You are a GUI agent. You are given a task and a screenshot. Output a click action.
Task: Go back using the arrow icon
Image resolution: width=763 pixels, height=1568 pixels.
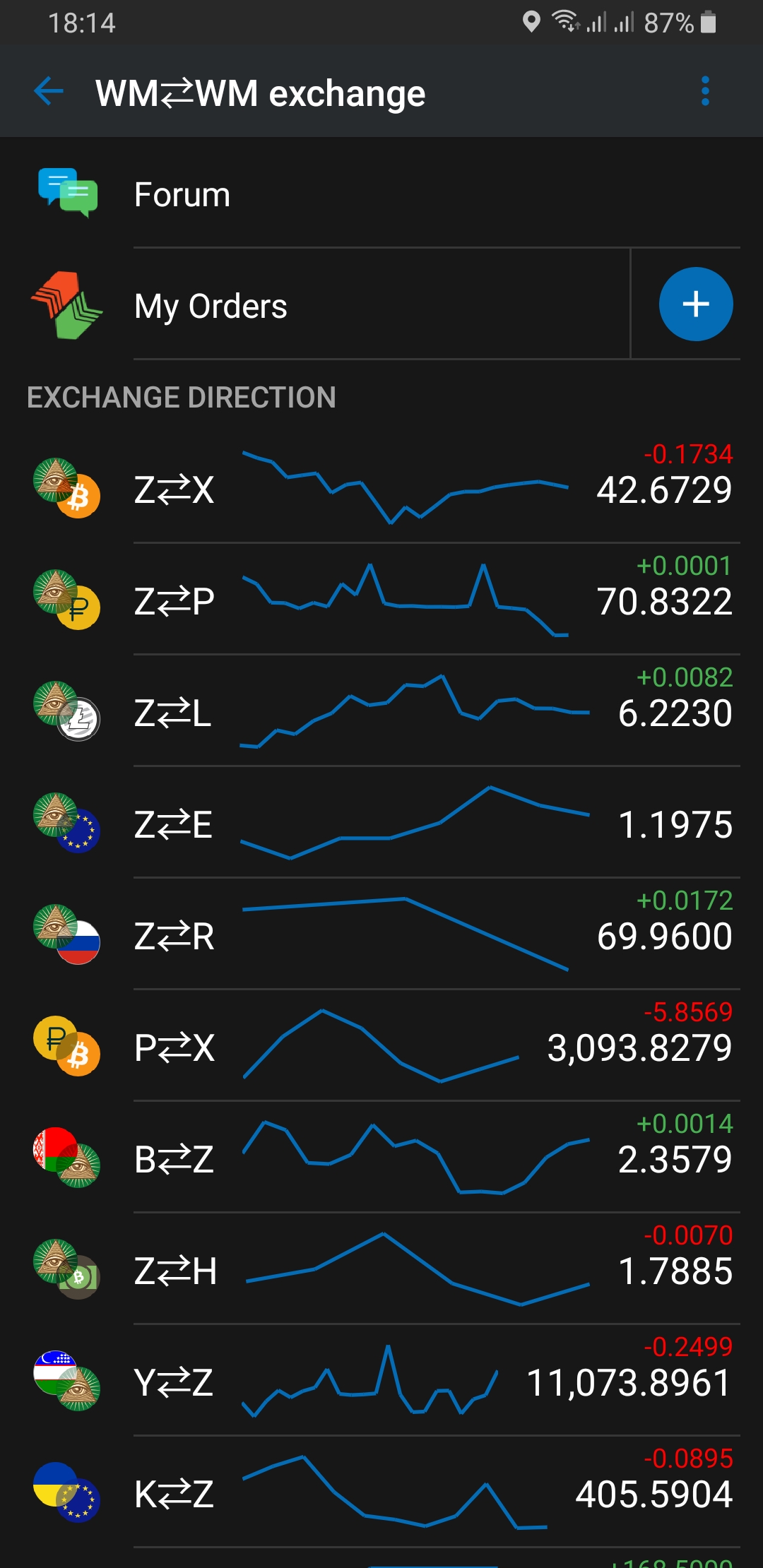[48, 92]
